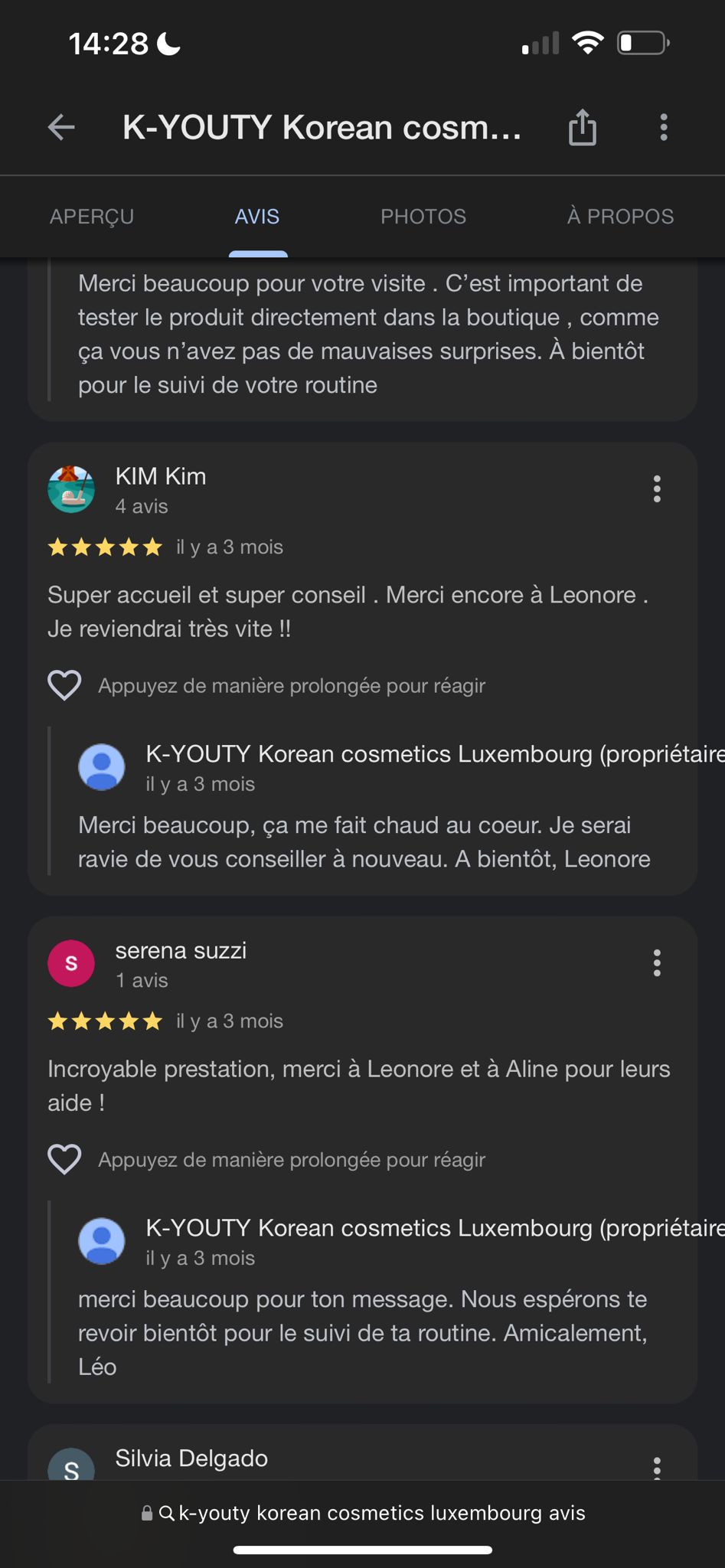Like KIM Kim's review with the heart
The image size is (725, 1568).
[64, 685]
